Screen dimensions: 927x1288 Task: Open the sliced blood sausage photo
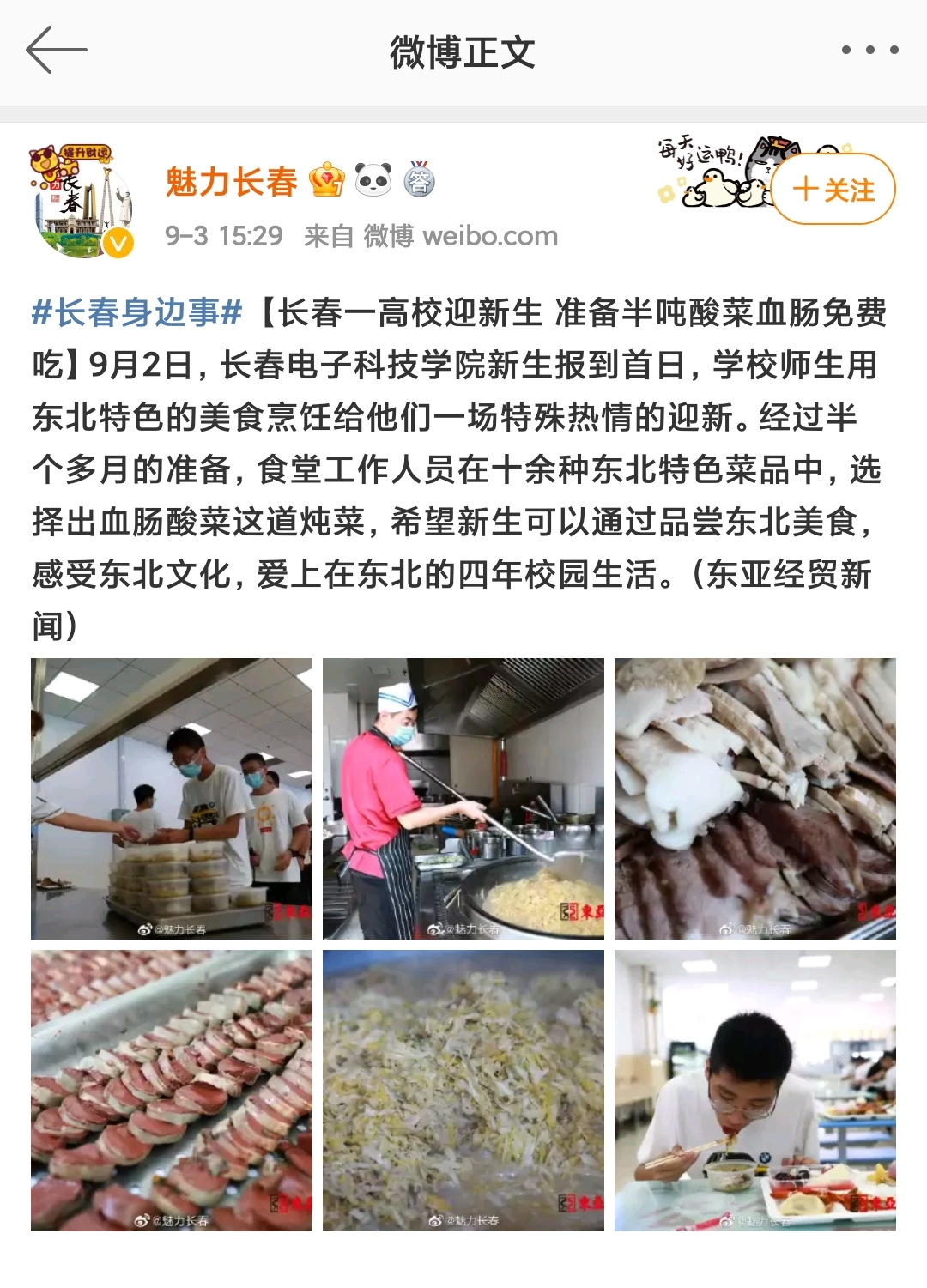coord(172,1090)
